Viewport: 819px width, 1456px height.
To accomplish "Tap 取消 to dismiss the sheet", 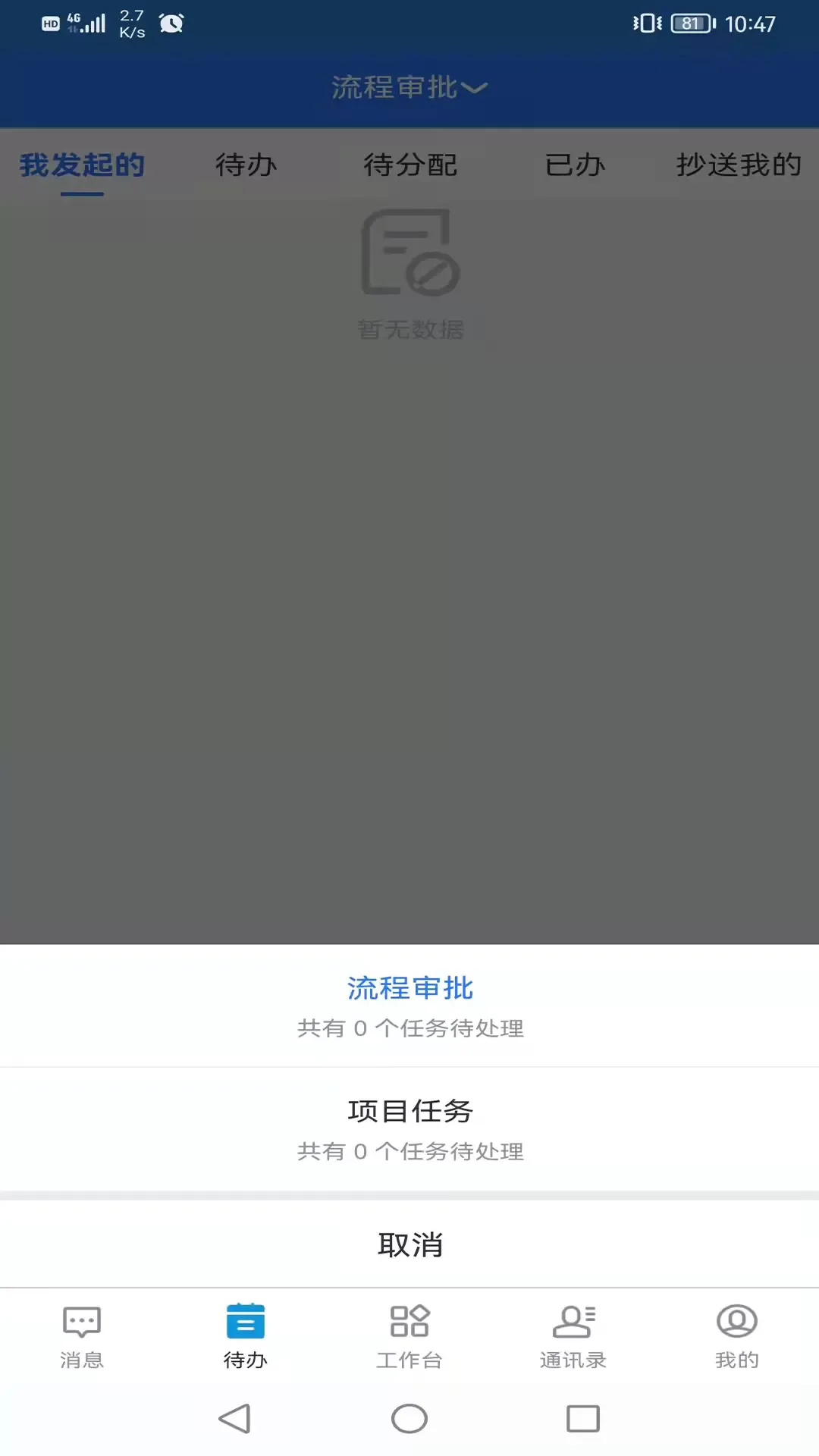I will coord(409,1244).
